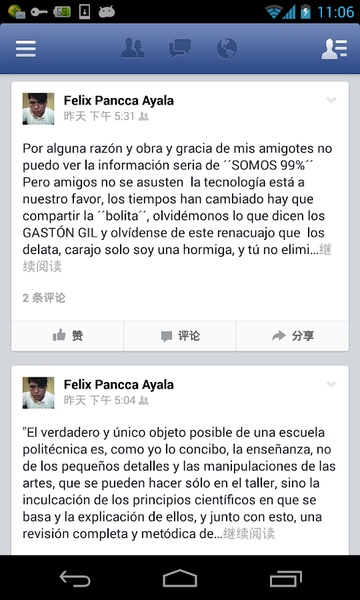Open the hamburger menu drawer
Image resolution: width=360 pixels, height=600 pixels.
tap(26, 49)
